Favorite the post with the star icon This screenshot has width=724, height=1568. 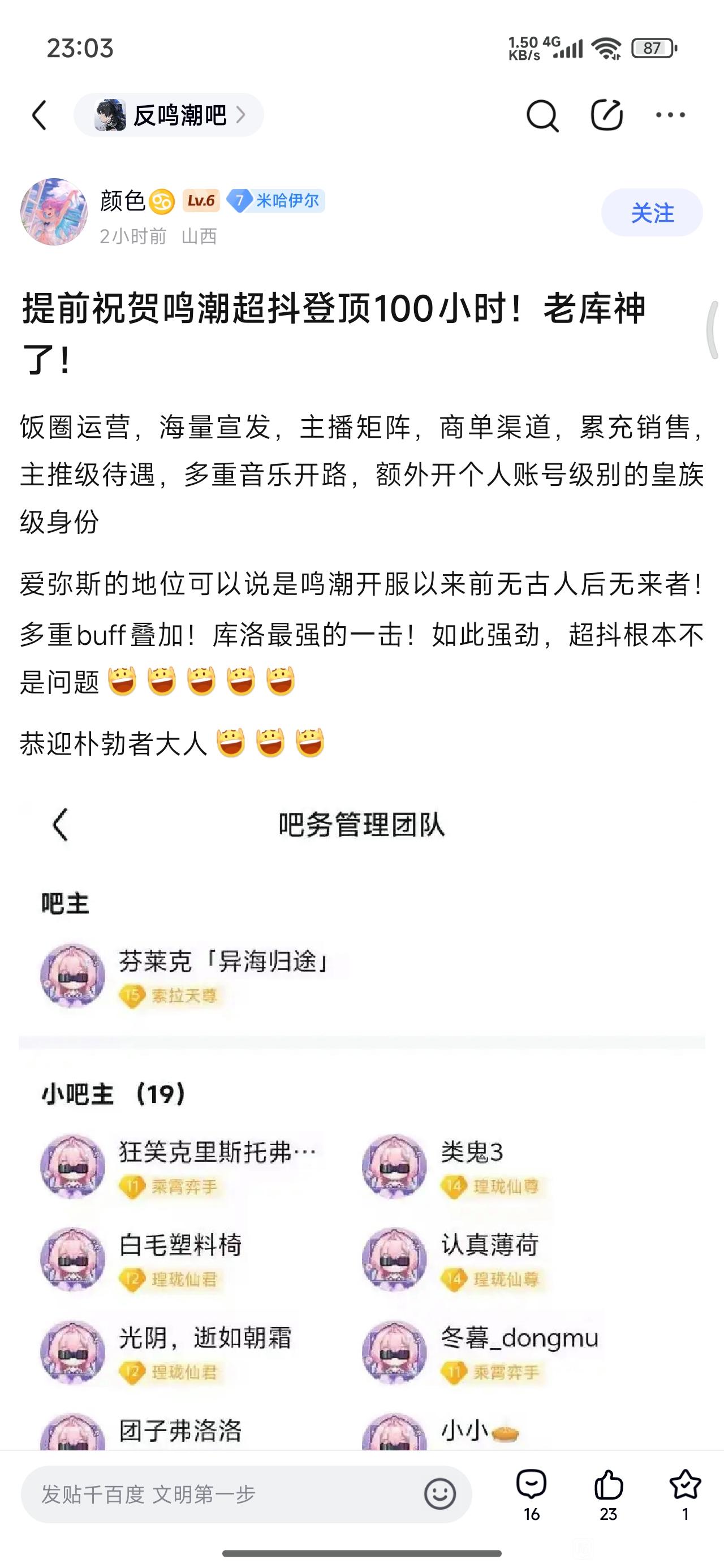(685, 1494)
